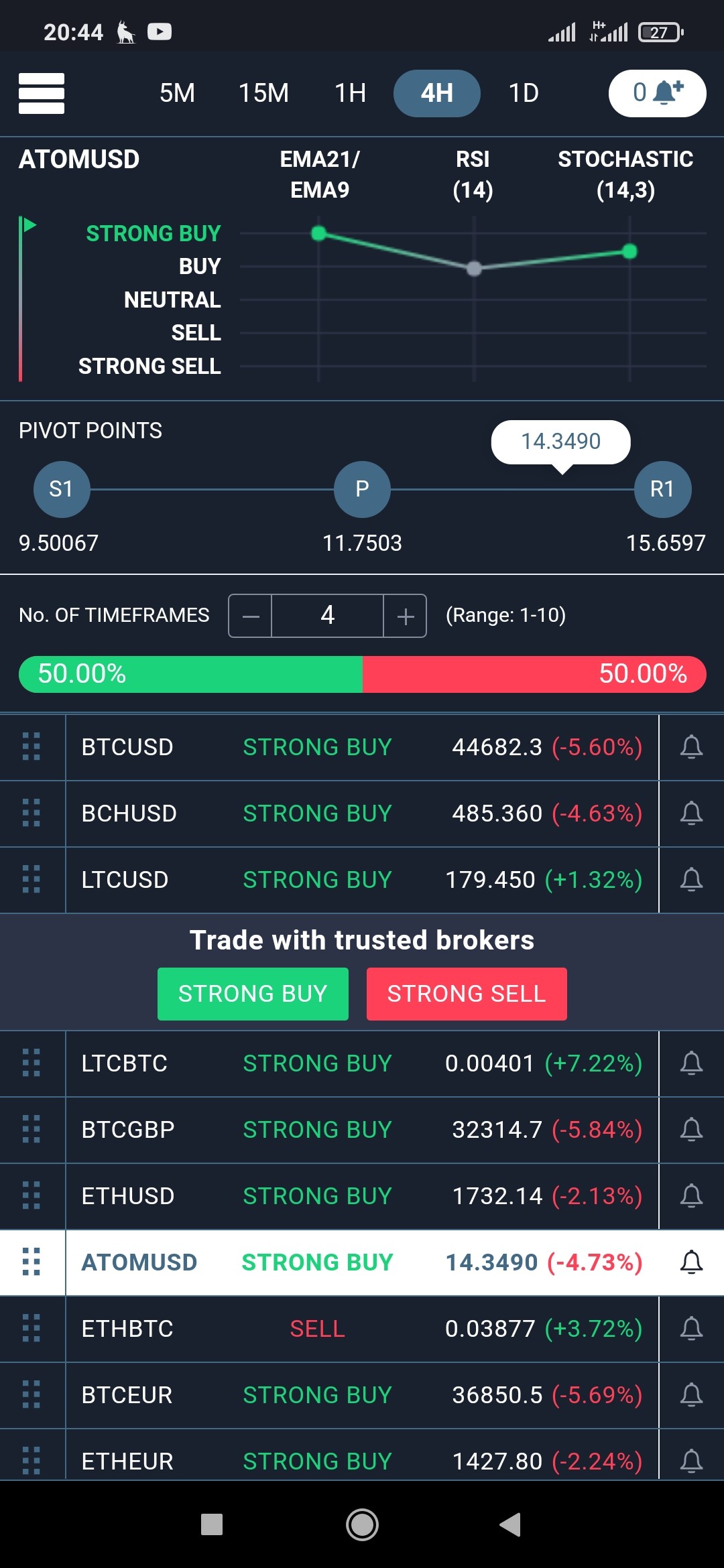This screenshot has height=1568, width=724.
Task: Select the 1H timeframe
Action: click(350, 93)
